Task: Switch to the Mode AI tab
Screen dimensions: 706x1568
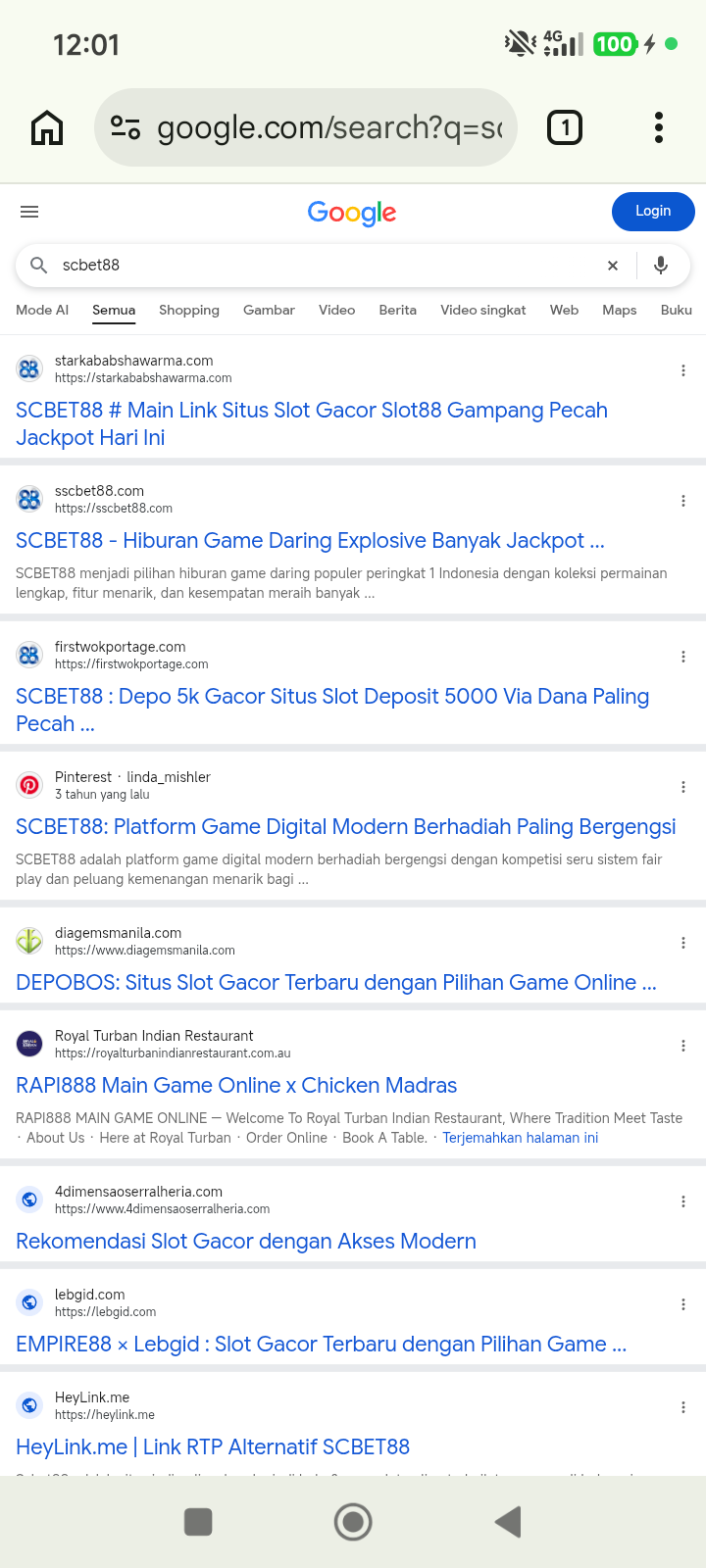Action: (42, 310)
